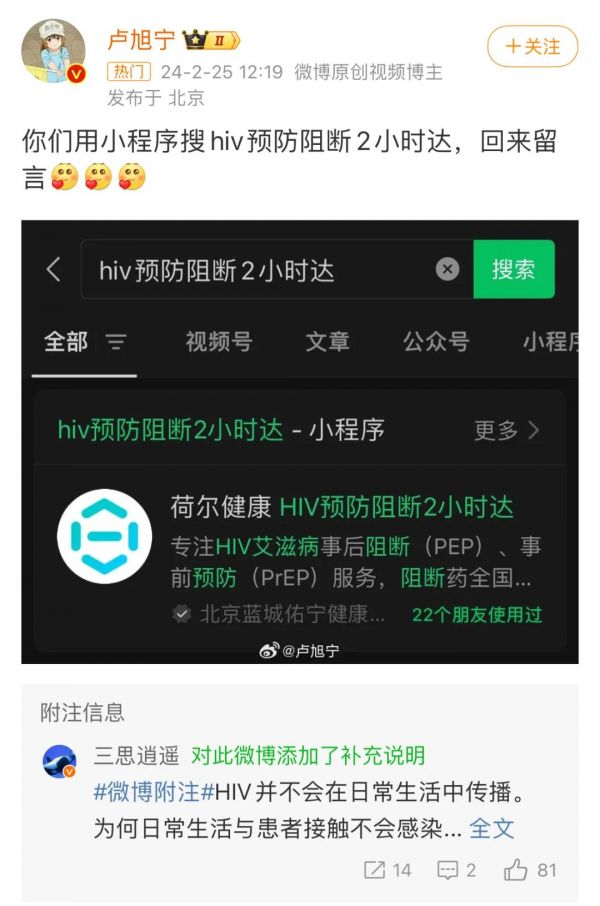Open the attached search screenshot image
This screenshot has width=600, height=906.
299,441
